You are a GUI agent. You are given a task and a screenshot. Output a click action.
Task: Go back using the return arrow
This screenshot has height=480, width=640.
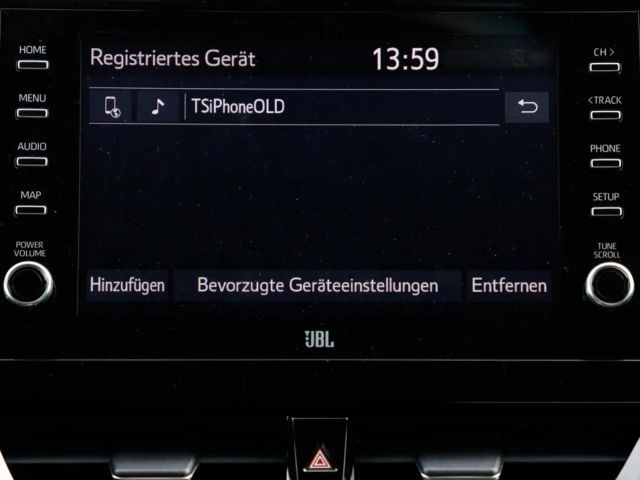point(526,107)
